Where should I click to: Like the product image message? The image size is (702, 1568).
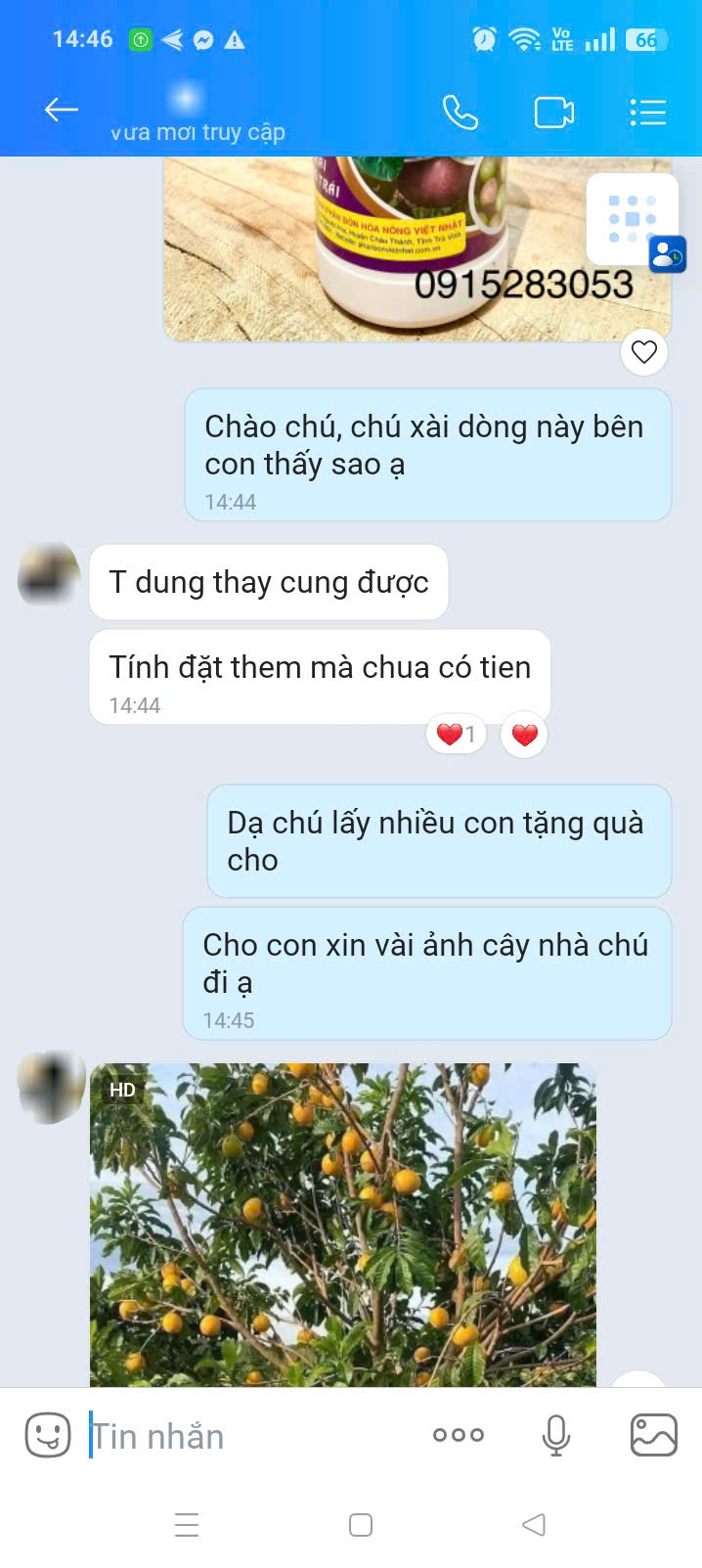[644, 352]
